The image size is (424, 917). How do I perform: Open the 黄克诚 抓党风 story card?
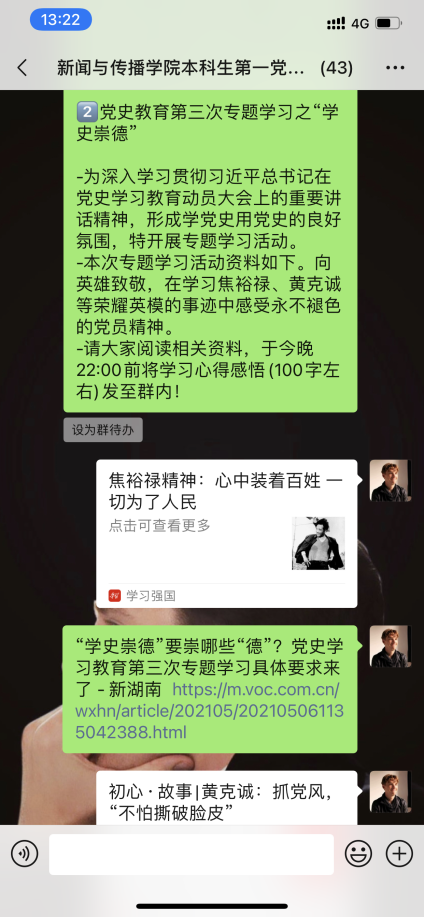(227, 798)
